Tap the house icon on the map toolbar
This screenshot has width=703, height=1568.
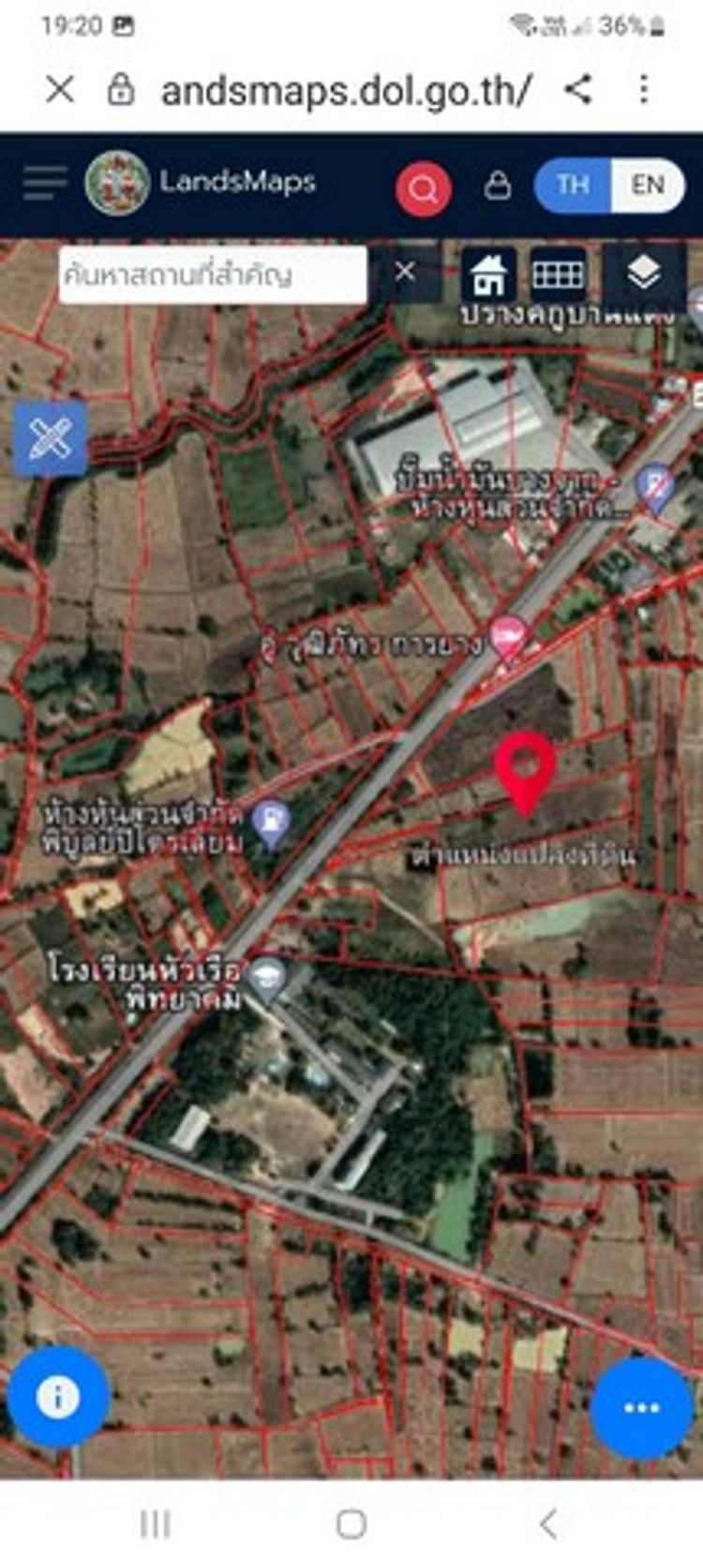[487, 274]
